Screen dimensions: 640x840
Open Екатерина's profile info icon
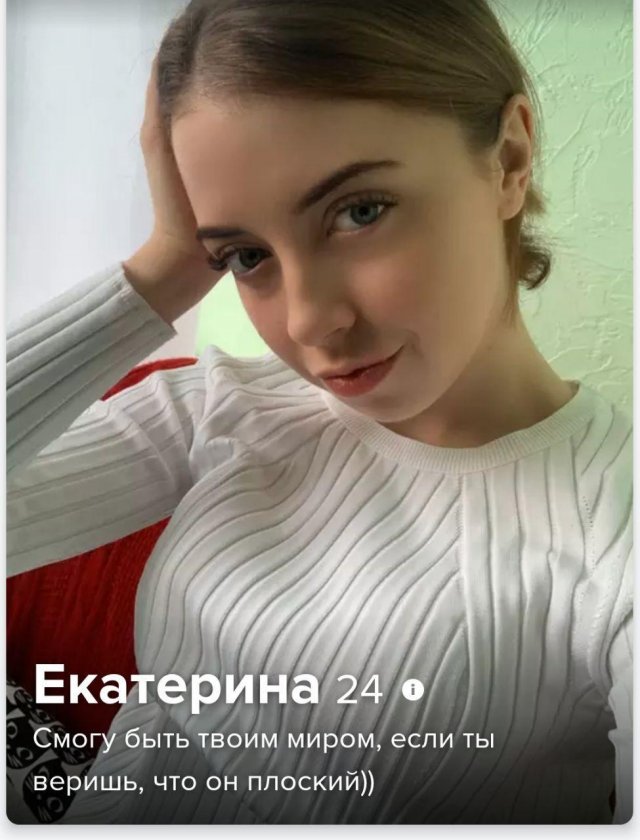point(412,690)
